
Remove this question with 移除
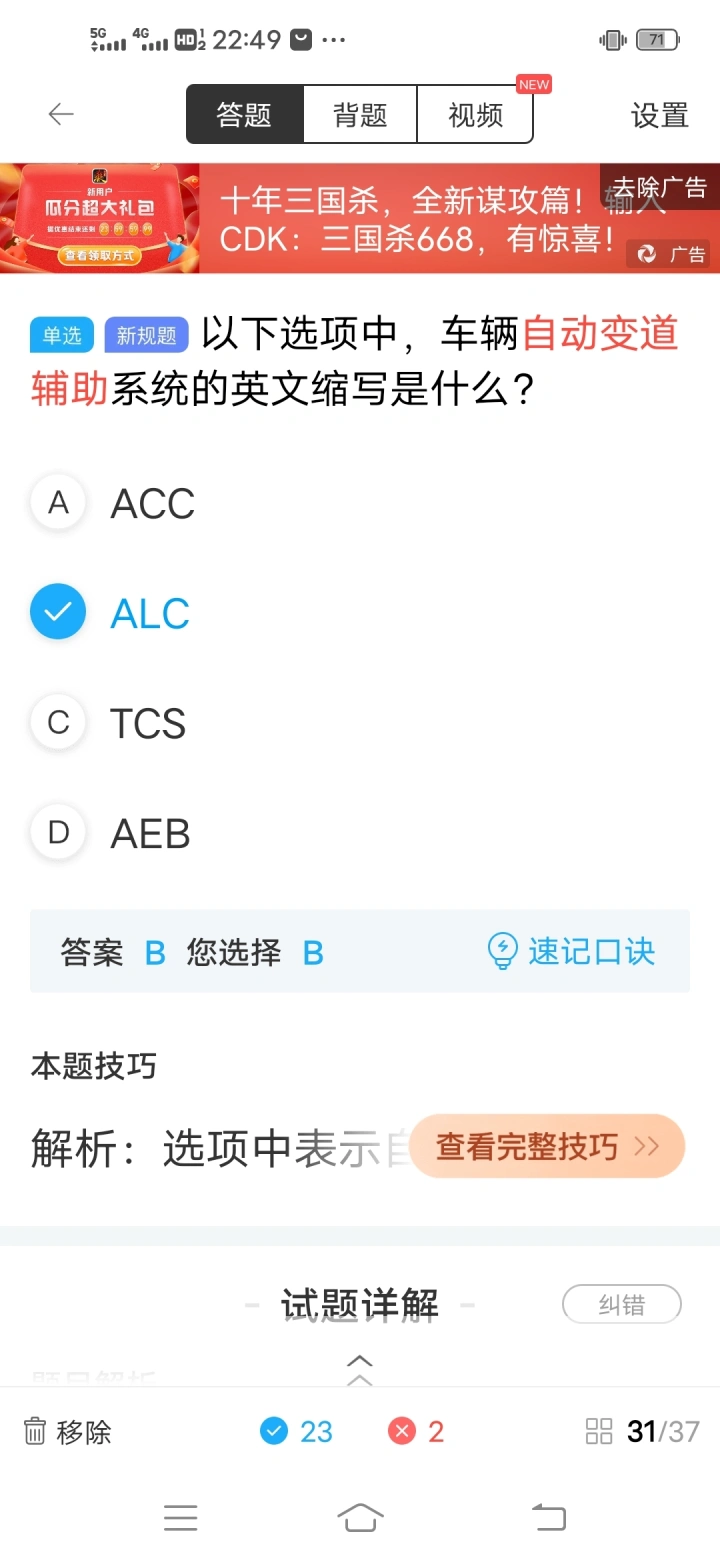coord(67,1432)
